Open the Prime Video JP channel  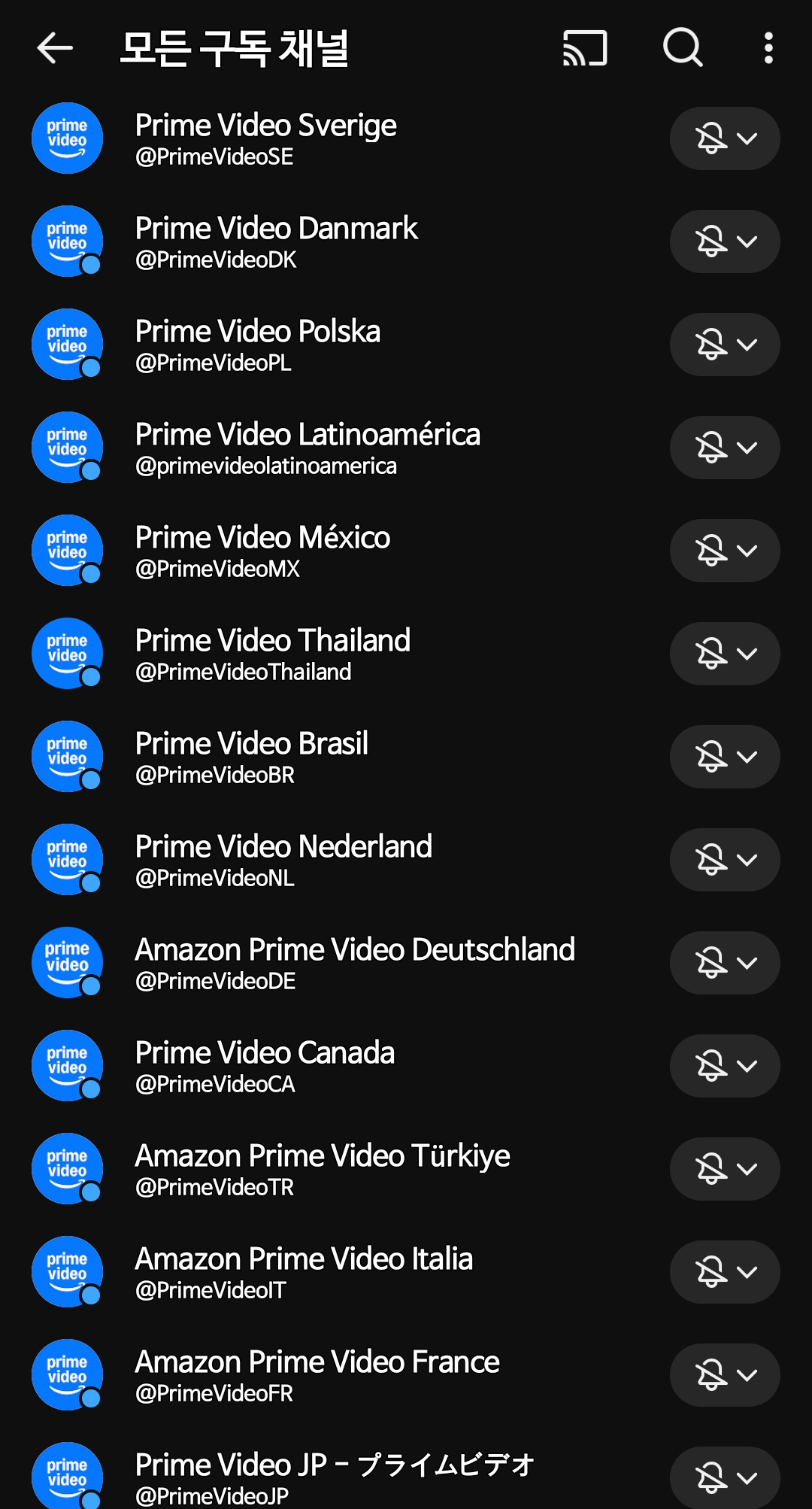click(334, 1477)
